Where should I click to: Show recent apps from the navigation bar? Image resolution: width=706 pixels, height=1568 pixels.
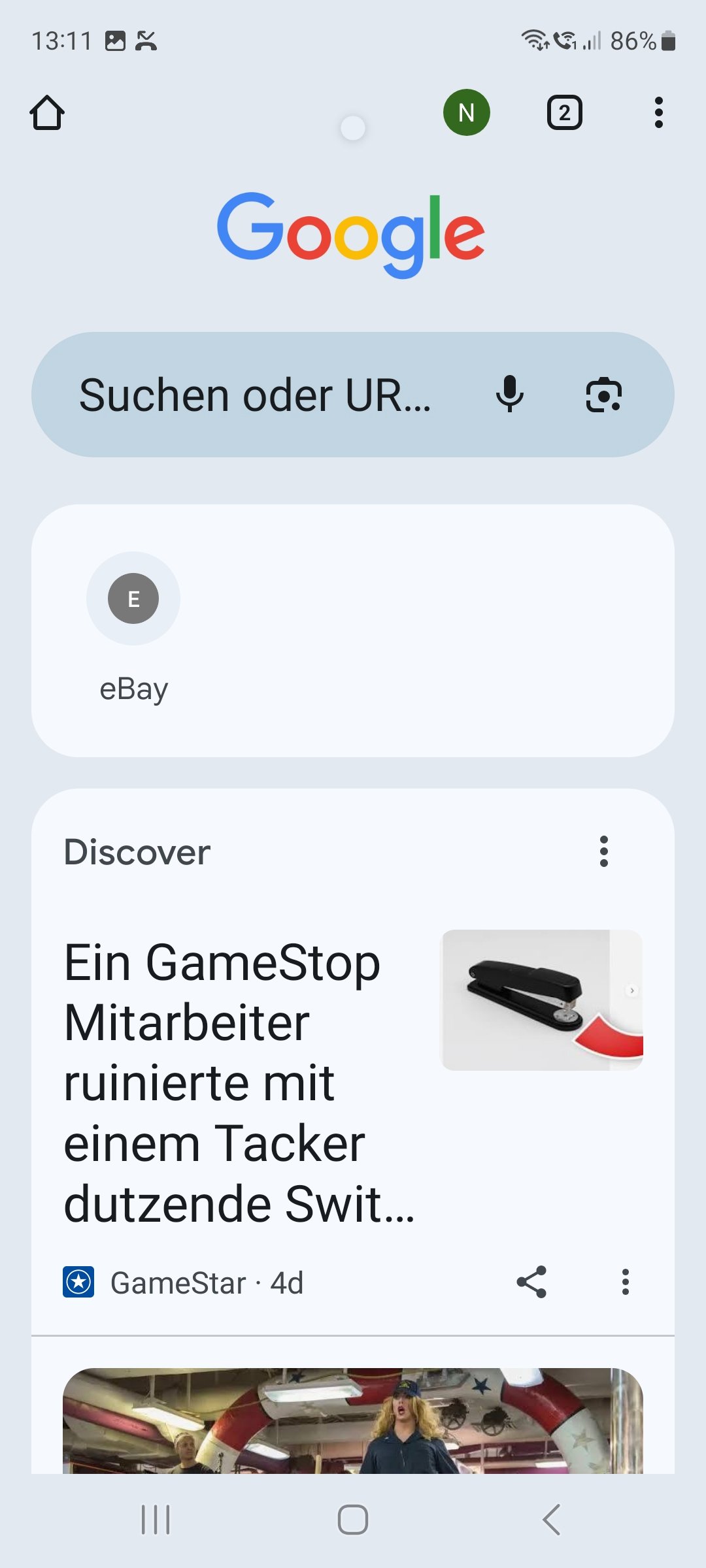point(156,1520)
